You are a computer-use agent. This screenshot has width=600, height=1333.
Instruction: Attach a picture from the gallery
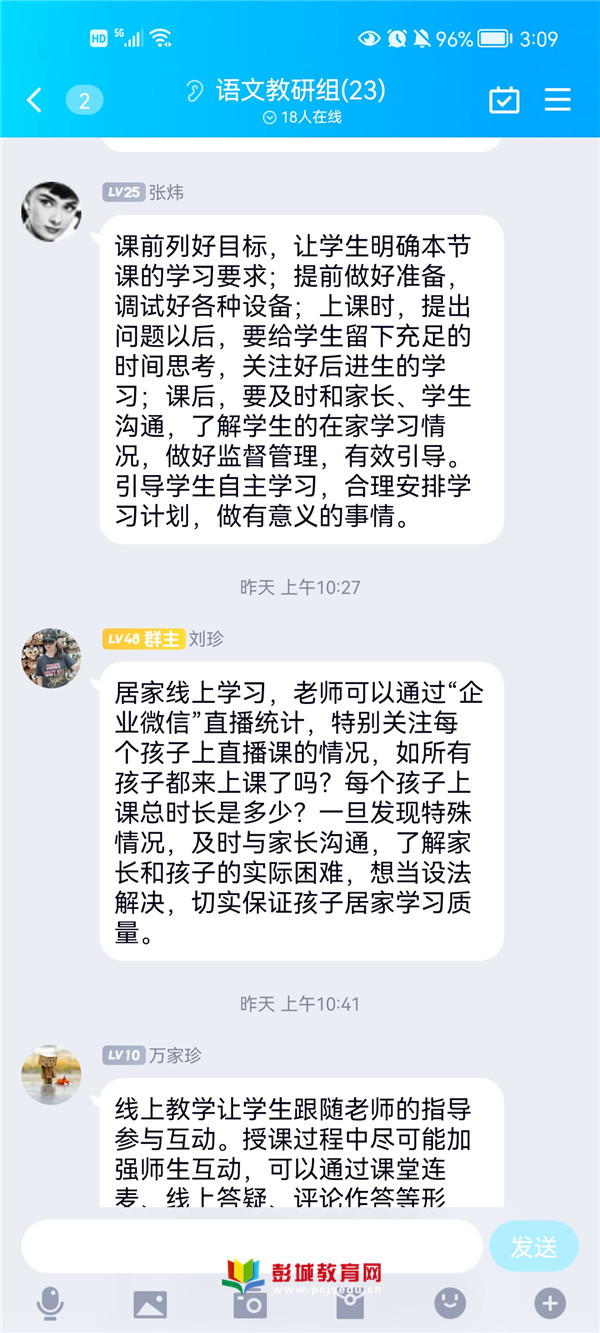[x=150, y=1303]
